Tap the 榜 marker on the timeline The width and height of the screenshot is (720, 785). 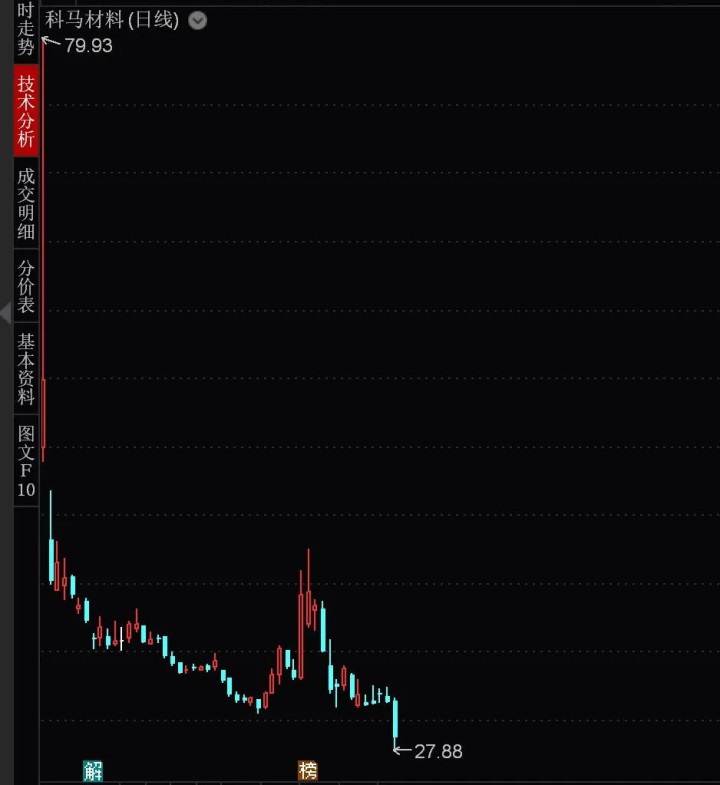tap(308, 770)
